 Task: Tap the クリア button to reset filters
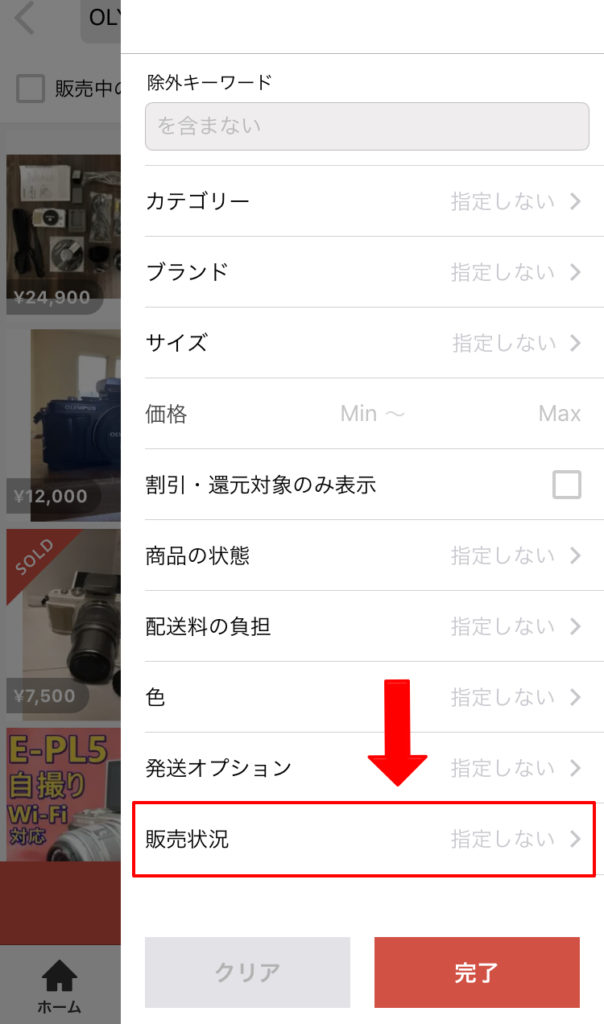(x=247, y=972)
